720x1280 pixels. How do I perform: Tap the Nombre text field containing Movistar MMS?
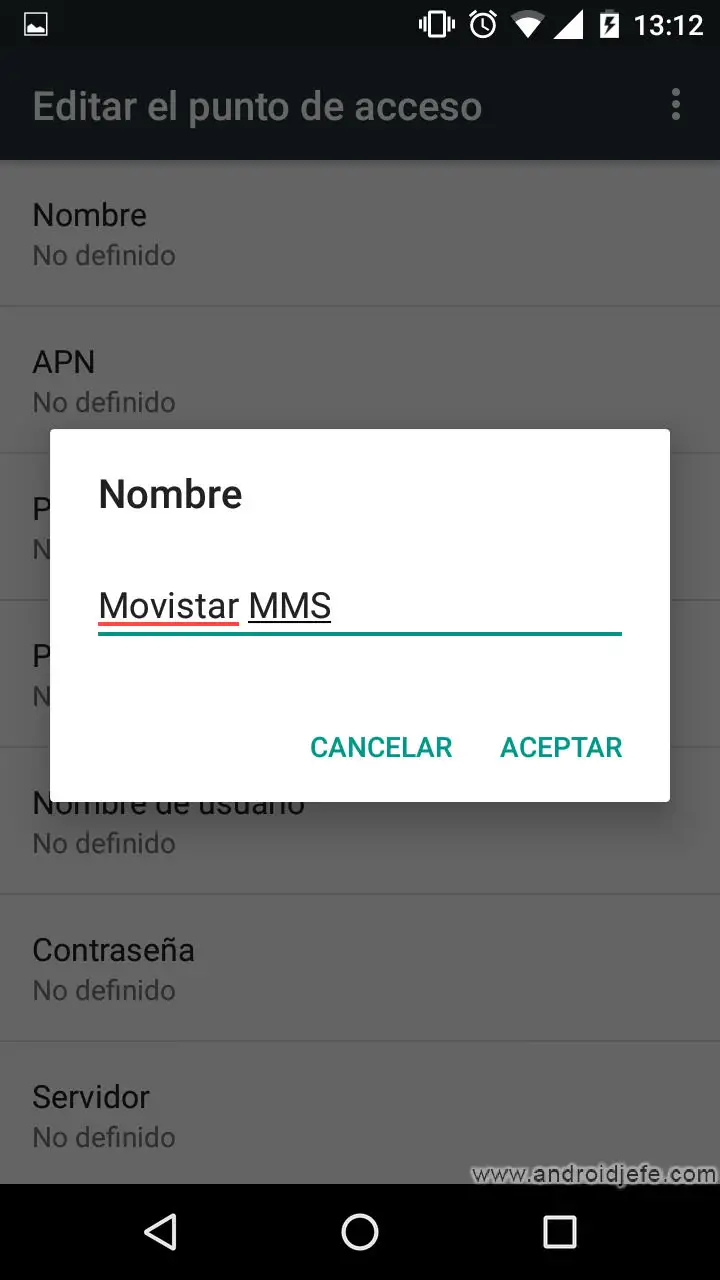tap(360, 606)
